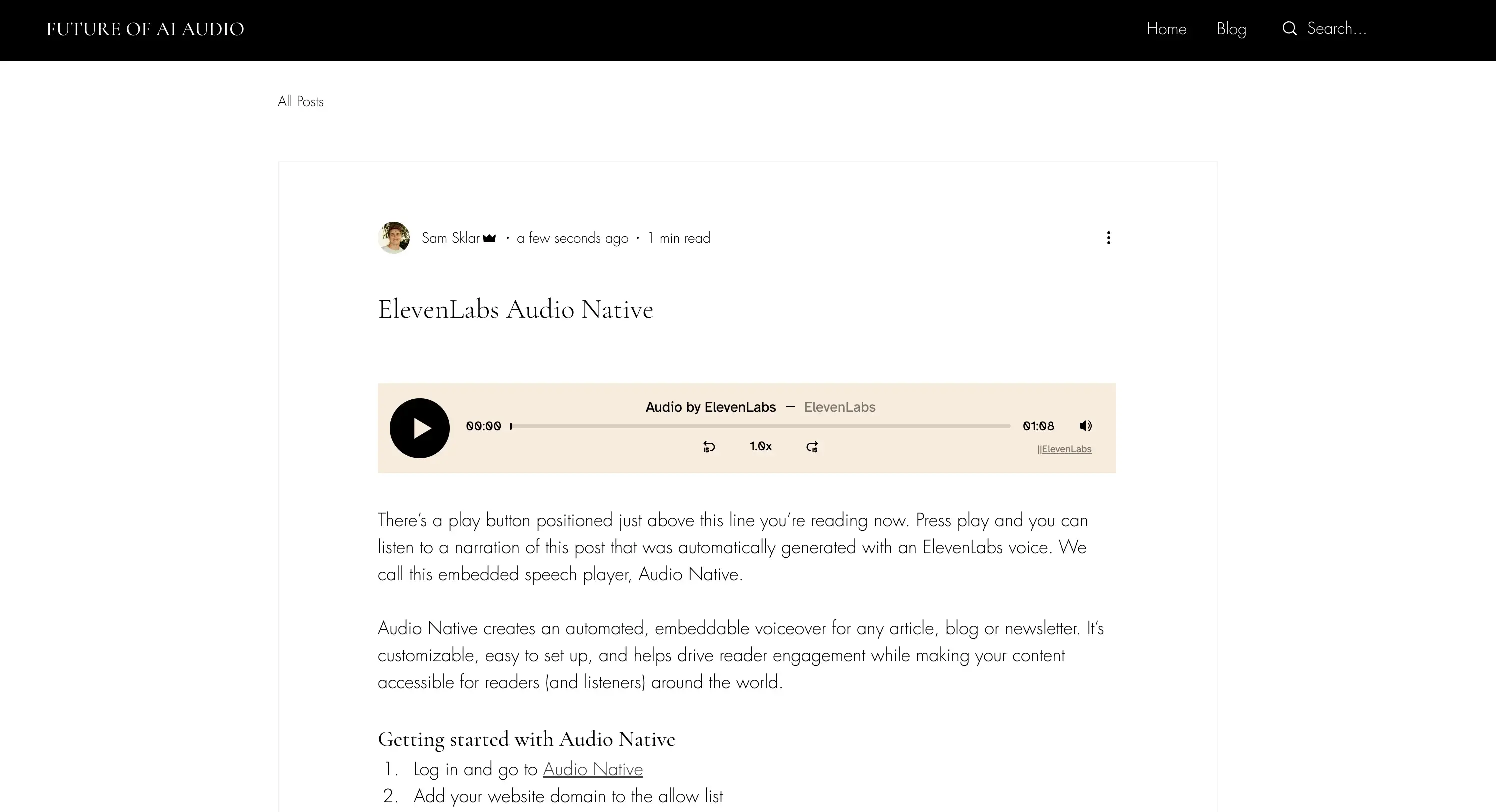Image resolution: width=1496 pixels, height=812 pixels.
Task: Tap the Future of AI Audio site title
Action: pos(145,29)
